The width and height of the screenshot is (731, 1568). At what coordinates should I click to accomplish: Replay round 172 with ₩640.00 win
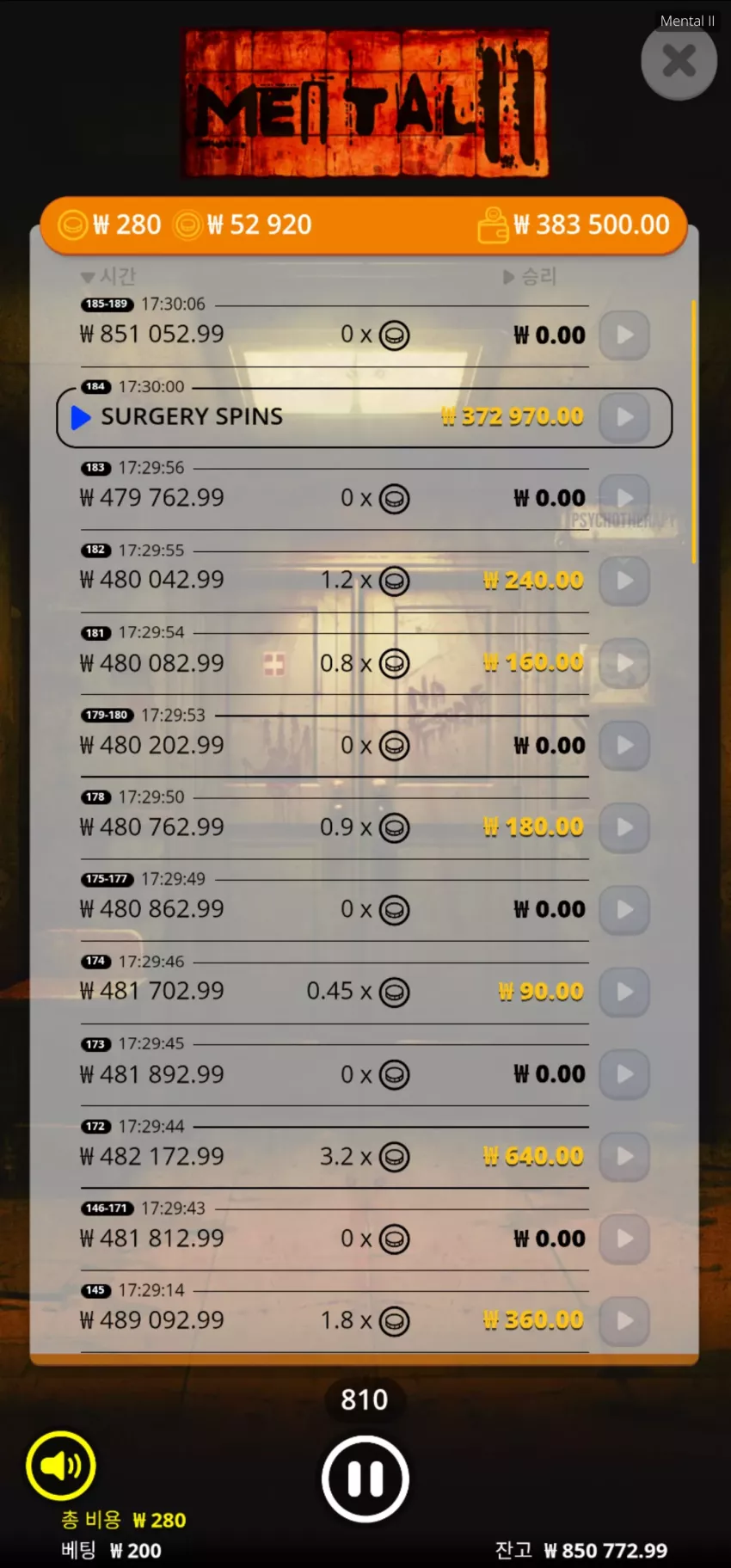tap(624, 1156)
